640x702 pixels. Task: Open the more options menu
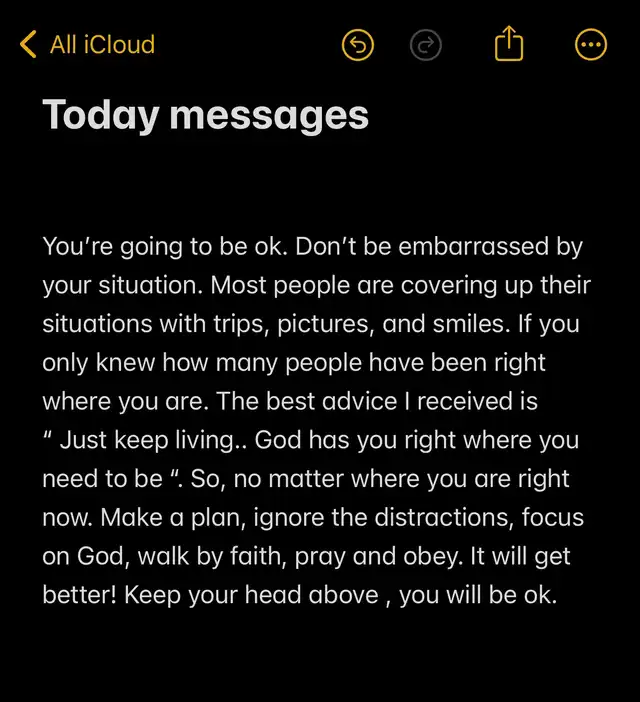click(x=591, y=45)
